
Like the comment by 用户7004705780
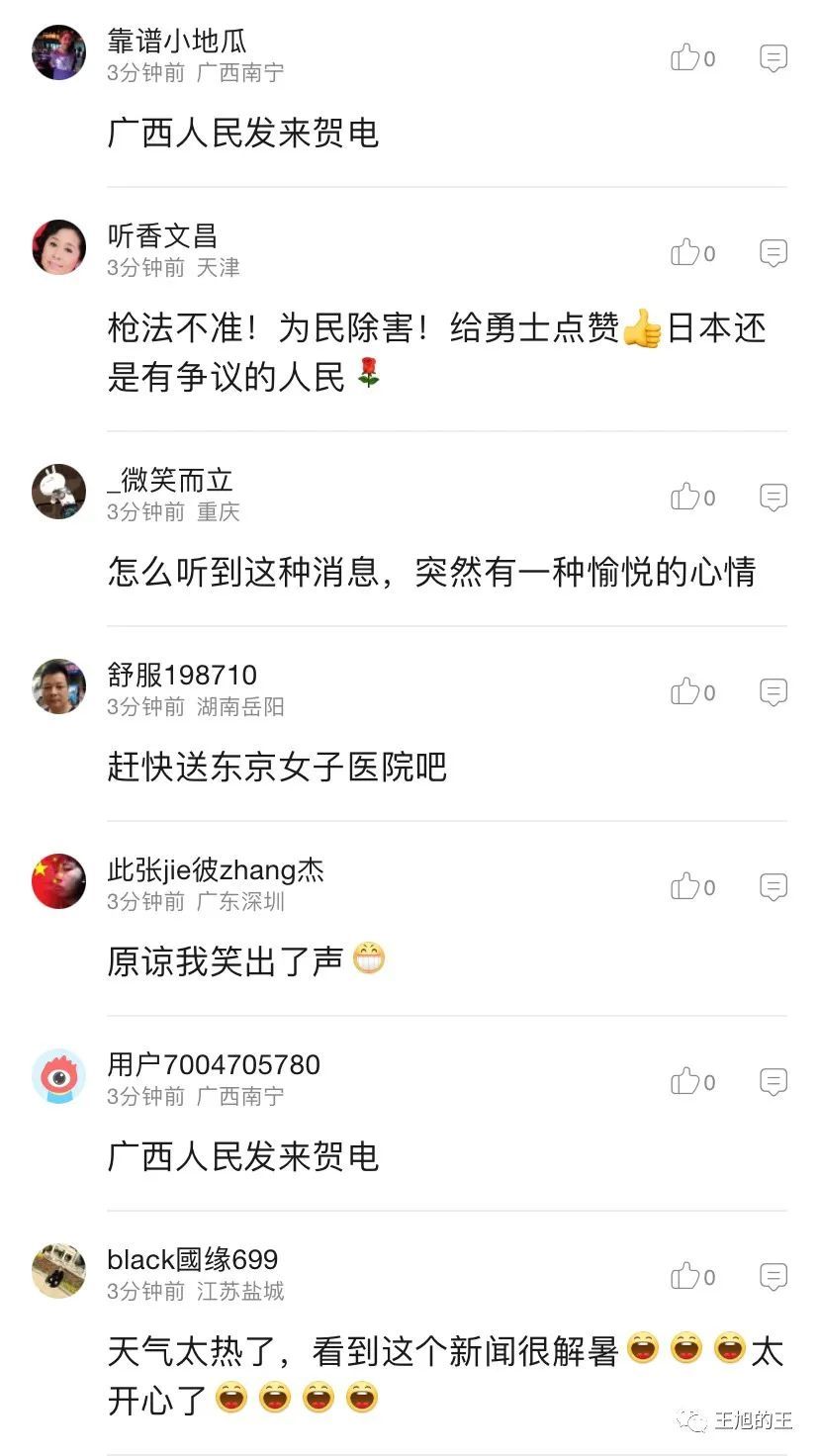685,1081
